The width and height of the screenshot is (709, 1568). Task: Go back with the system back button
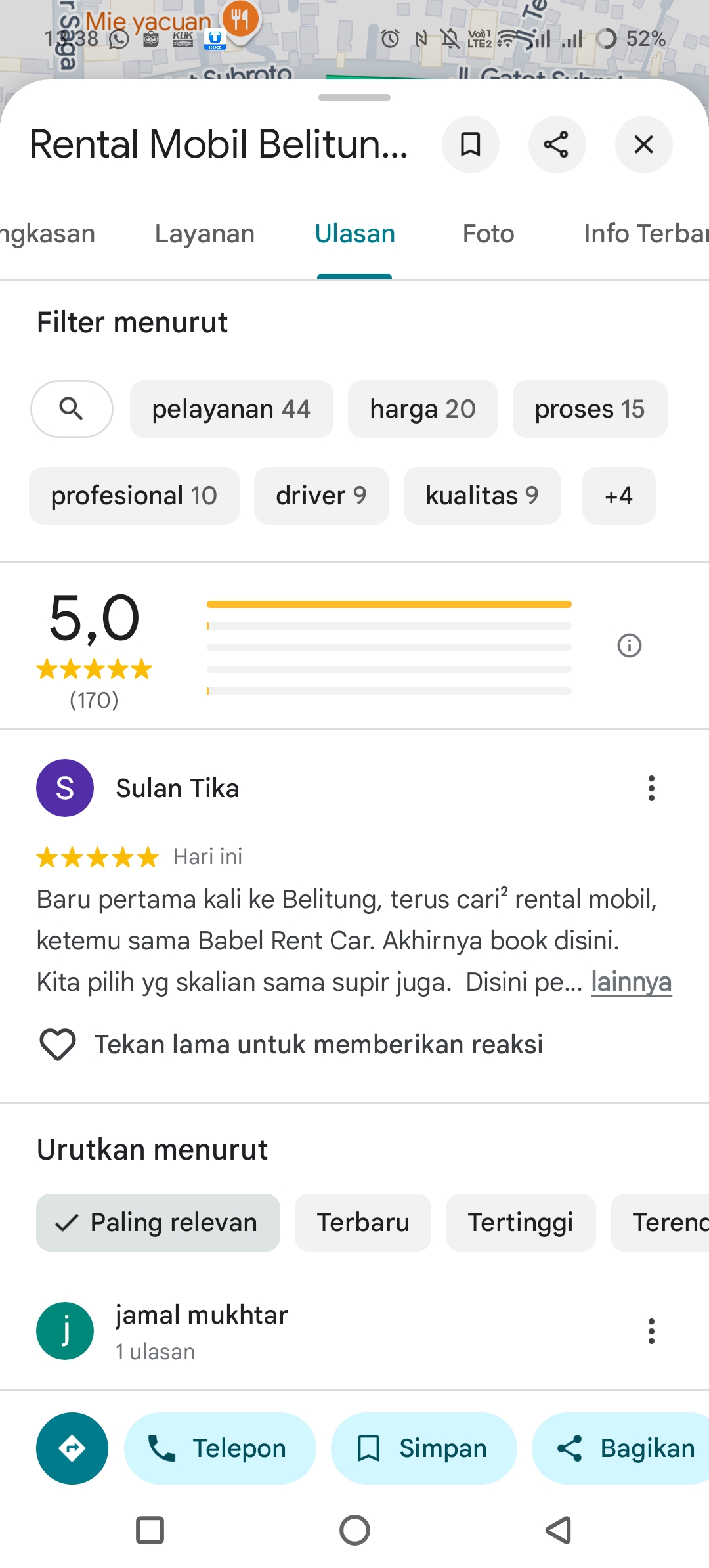click(559, 1531)
